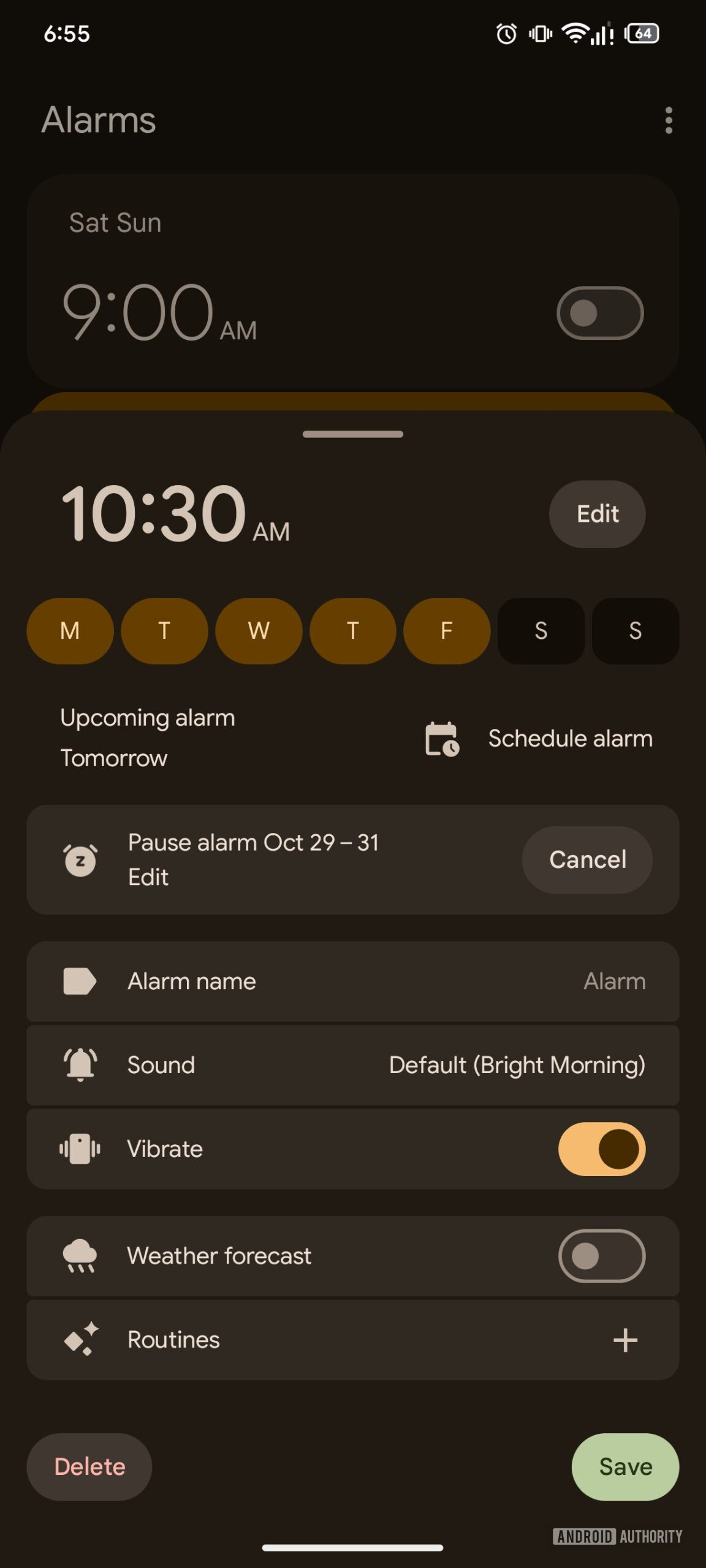Open the Alarm name row

353,981
